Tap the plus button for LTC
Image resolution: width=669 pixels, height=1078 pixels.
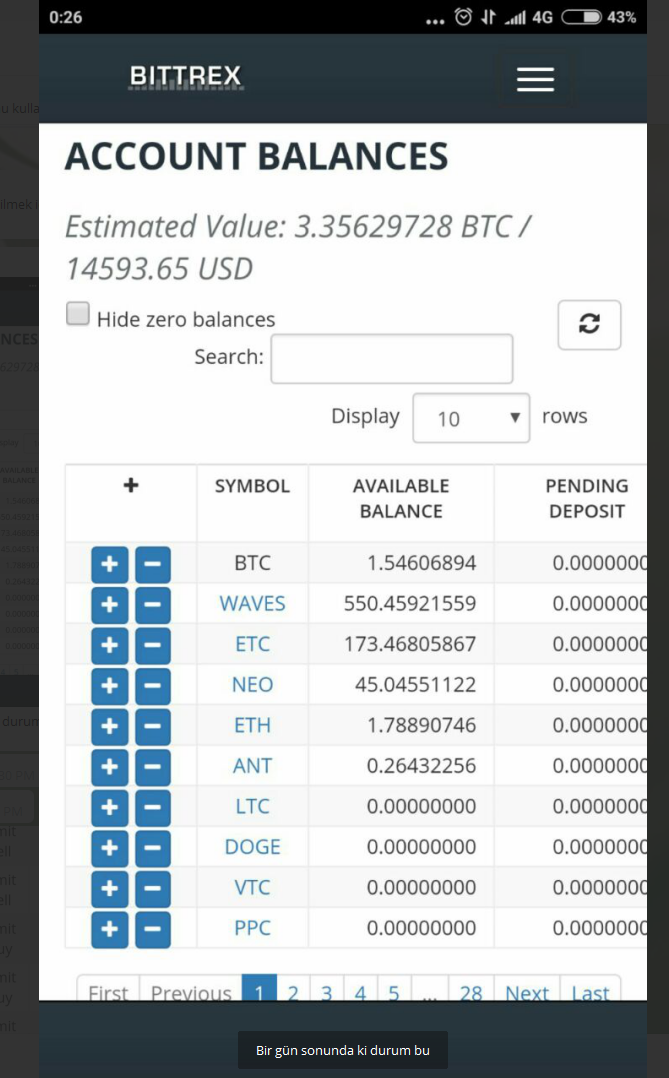[x=109, y=807]
